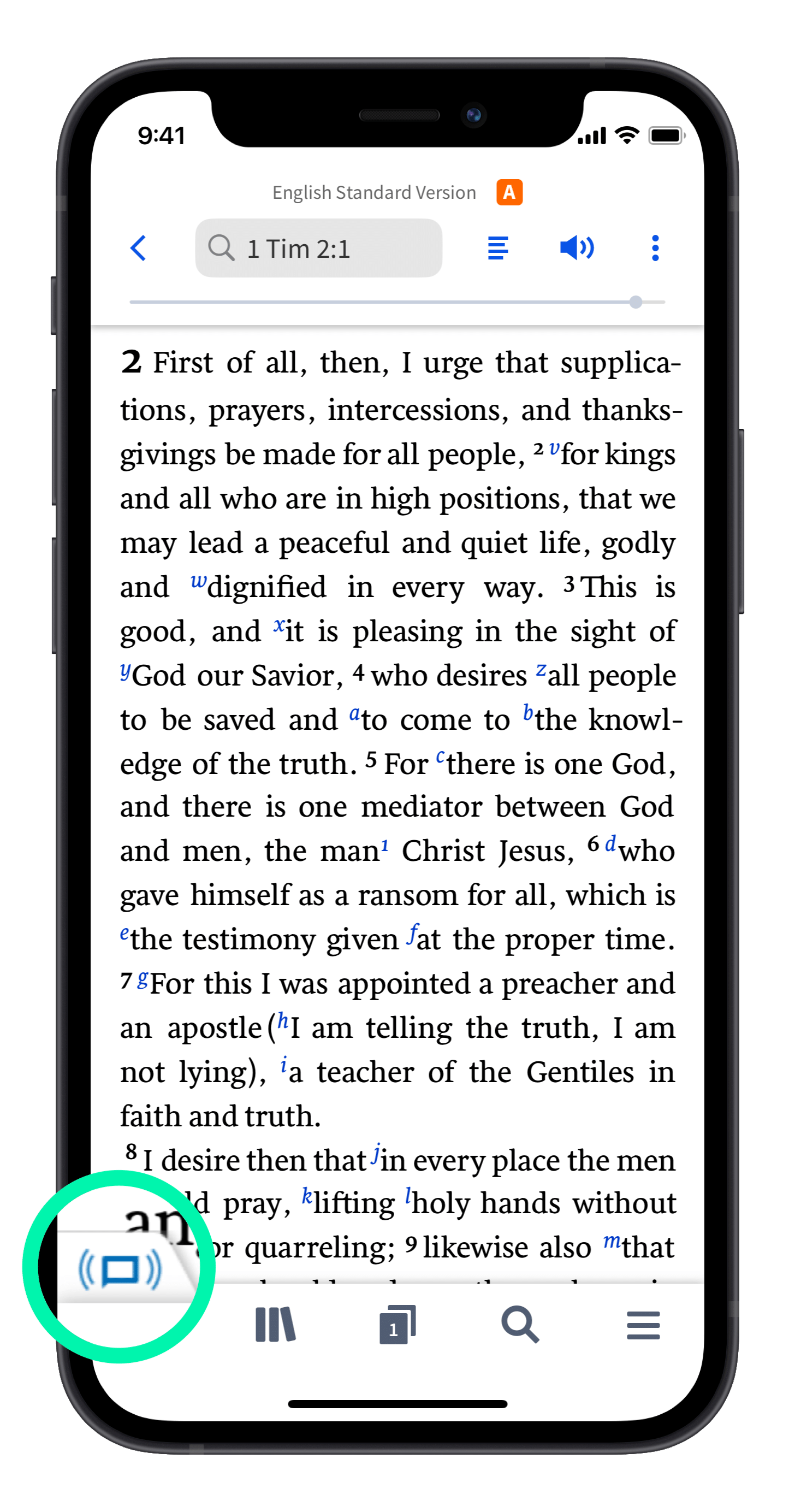Open search from the bottom bar
The height and width of the screenshot is (1512, 795).
[520, 1325]
